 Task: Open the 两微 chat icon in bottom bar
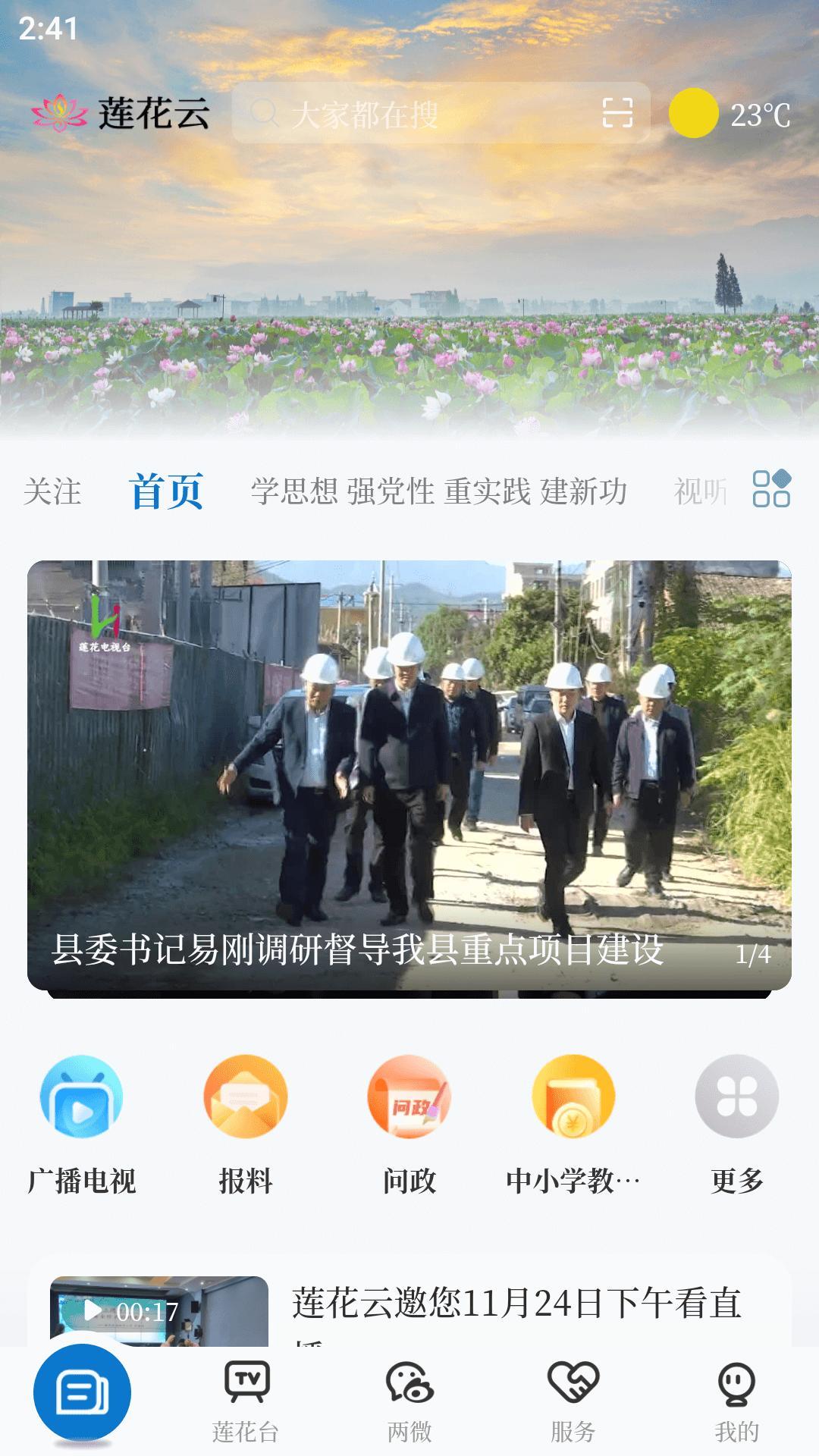coord(409,1395)
